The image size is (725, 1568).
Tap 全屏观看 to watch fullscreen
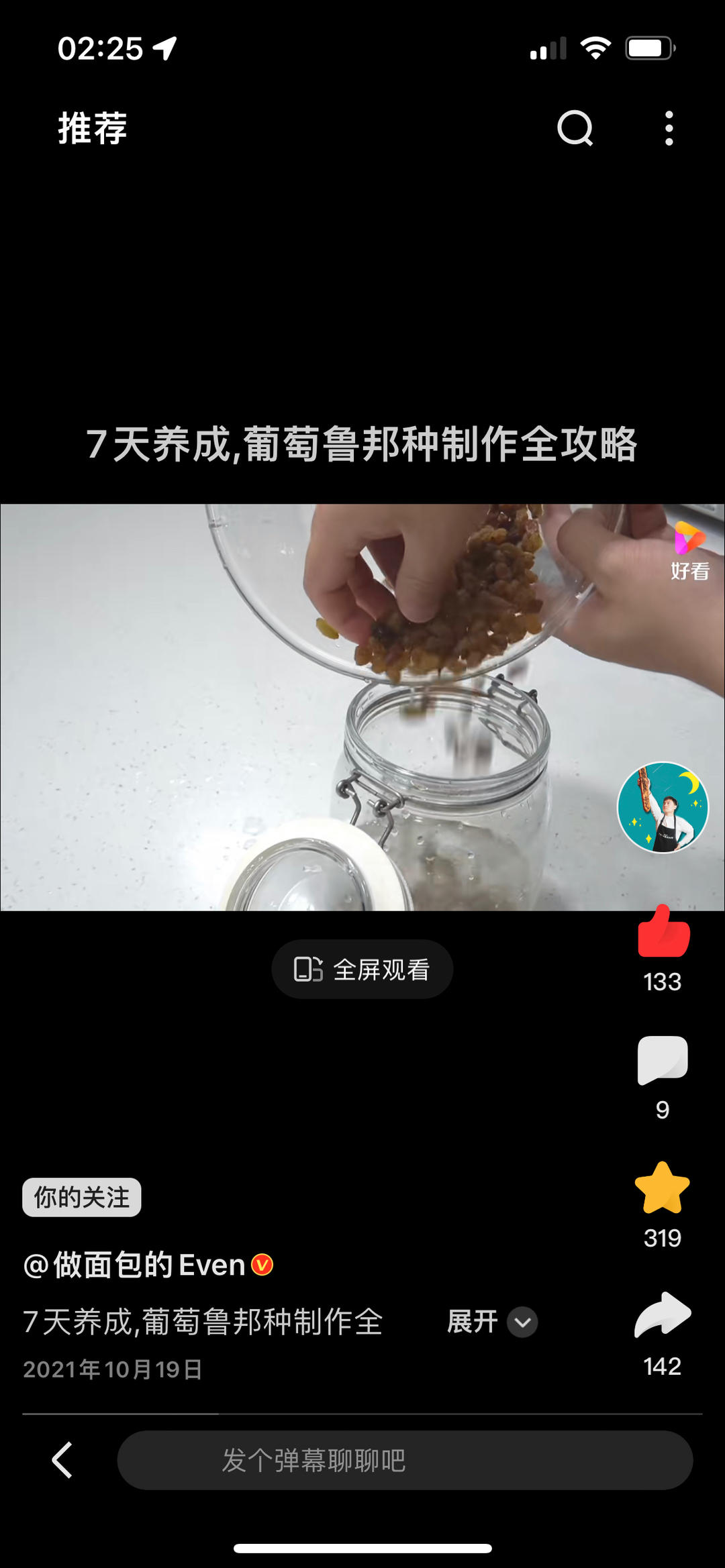[x=362, y=968]
